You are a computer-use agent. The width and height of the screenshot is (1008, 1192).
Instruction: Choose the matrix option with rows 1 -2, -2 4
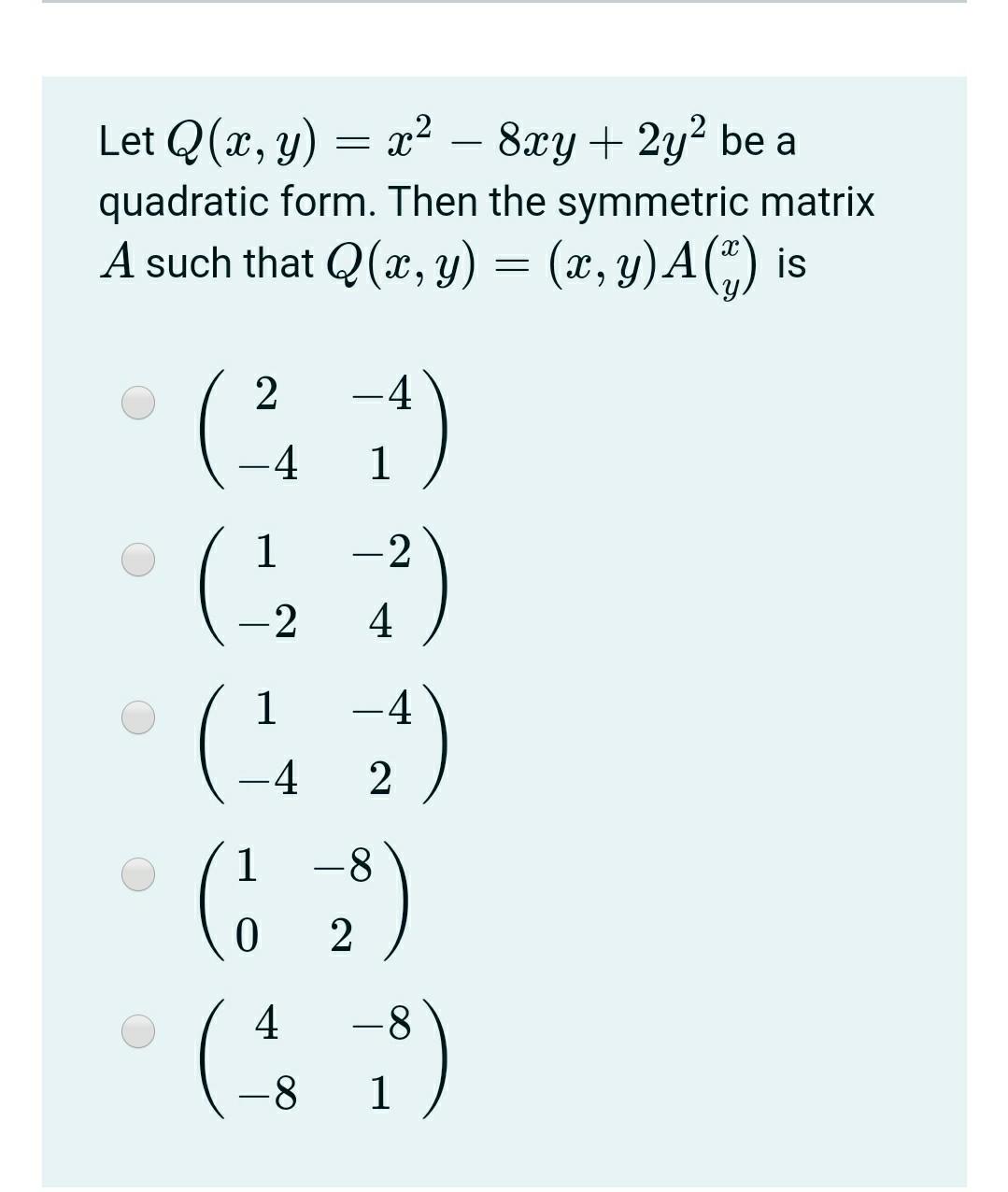click(138, 559)
